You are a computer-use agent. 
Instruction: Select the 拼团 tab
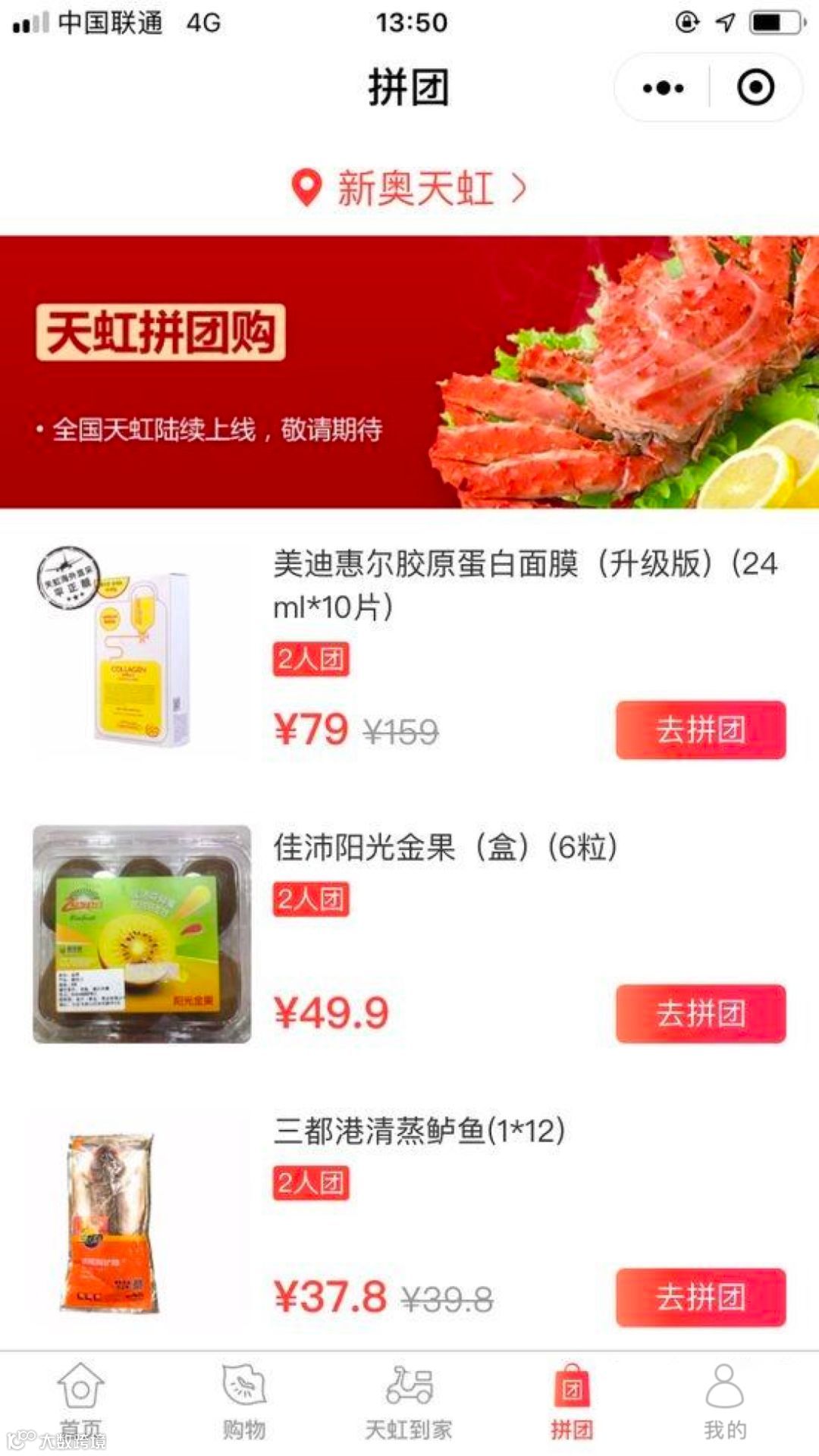click(573, 1401)
